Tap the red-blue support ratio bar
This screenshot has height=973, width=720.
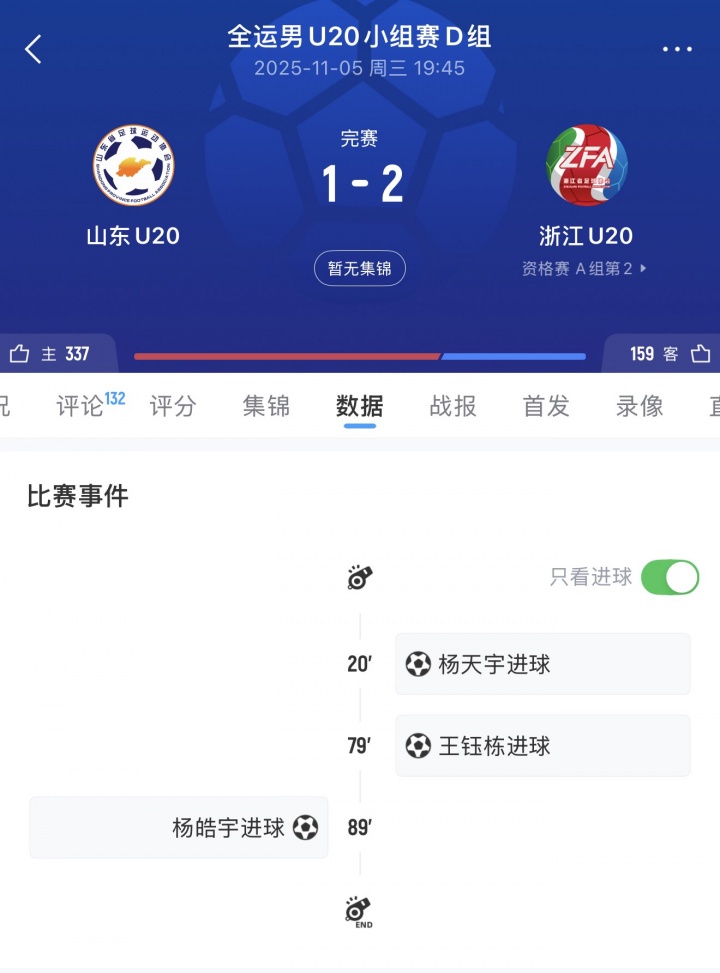360,356
